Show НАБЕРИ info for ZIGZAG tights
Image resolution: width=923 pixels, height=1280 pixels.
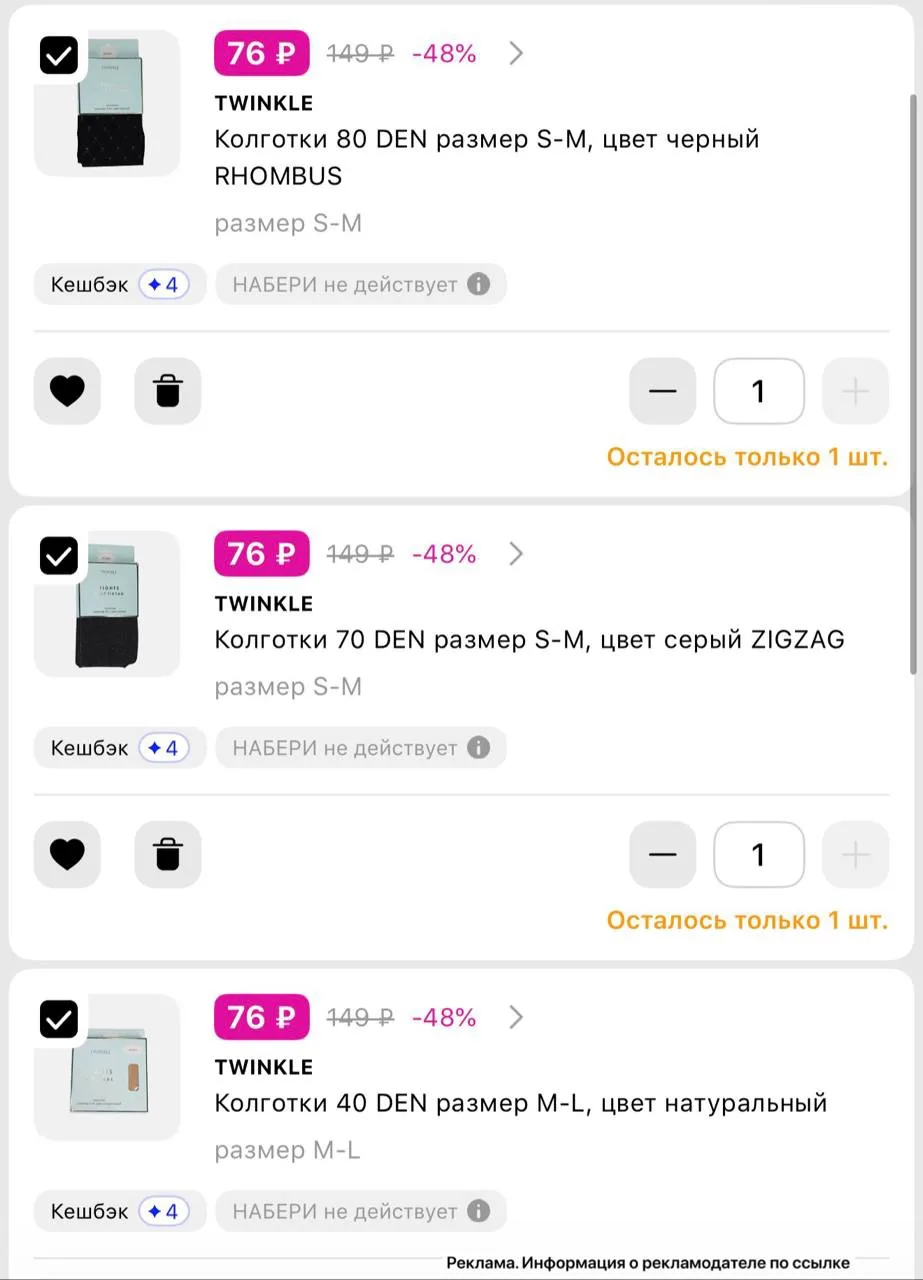pyautogui.click(x=479, y=748)
